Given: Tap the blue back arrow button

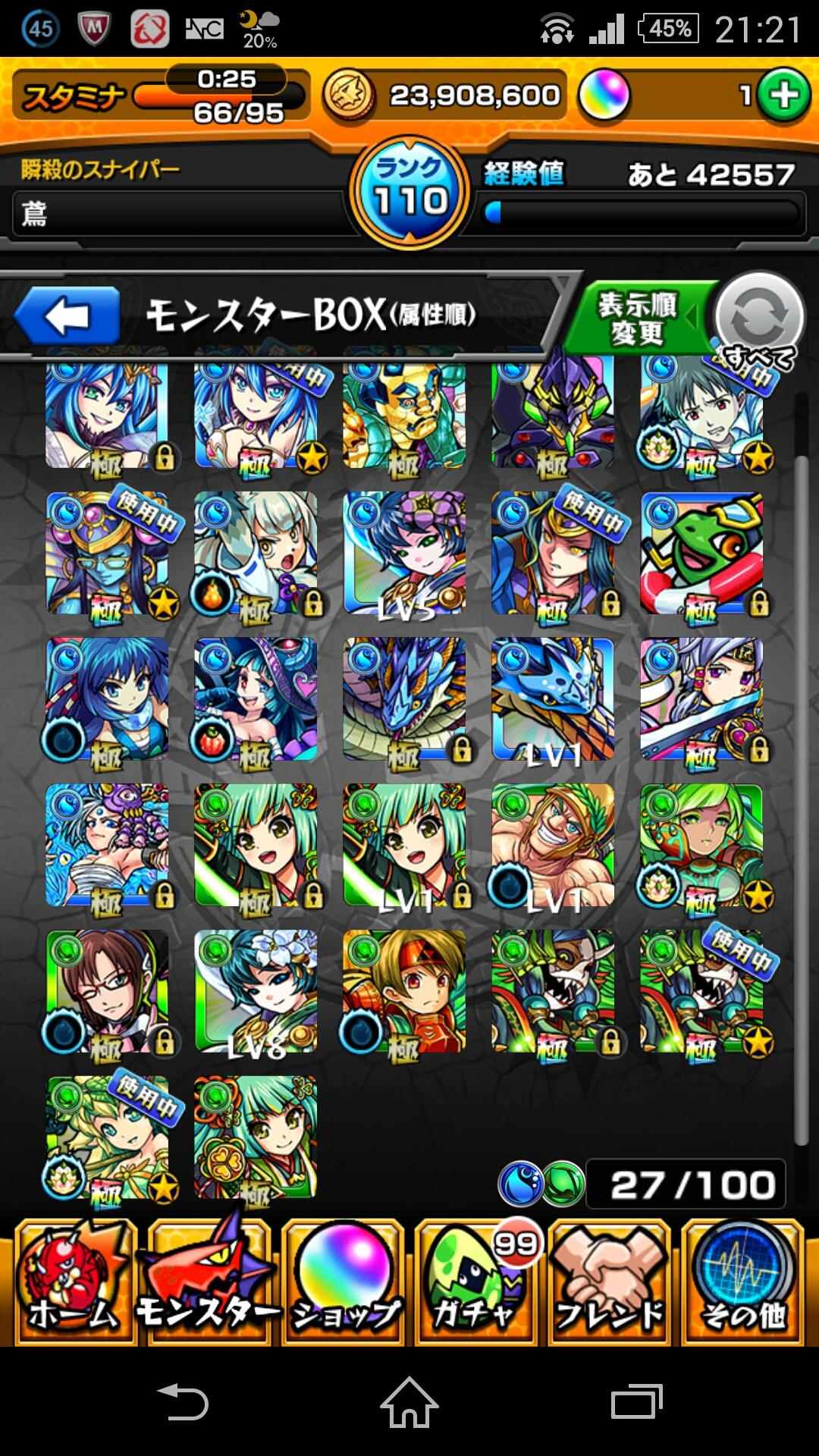Looking at the screenshot, I should tap(68, 315).
